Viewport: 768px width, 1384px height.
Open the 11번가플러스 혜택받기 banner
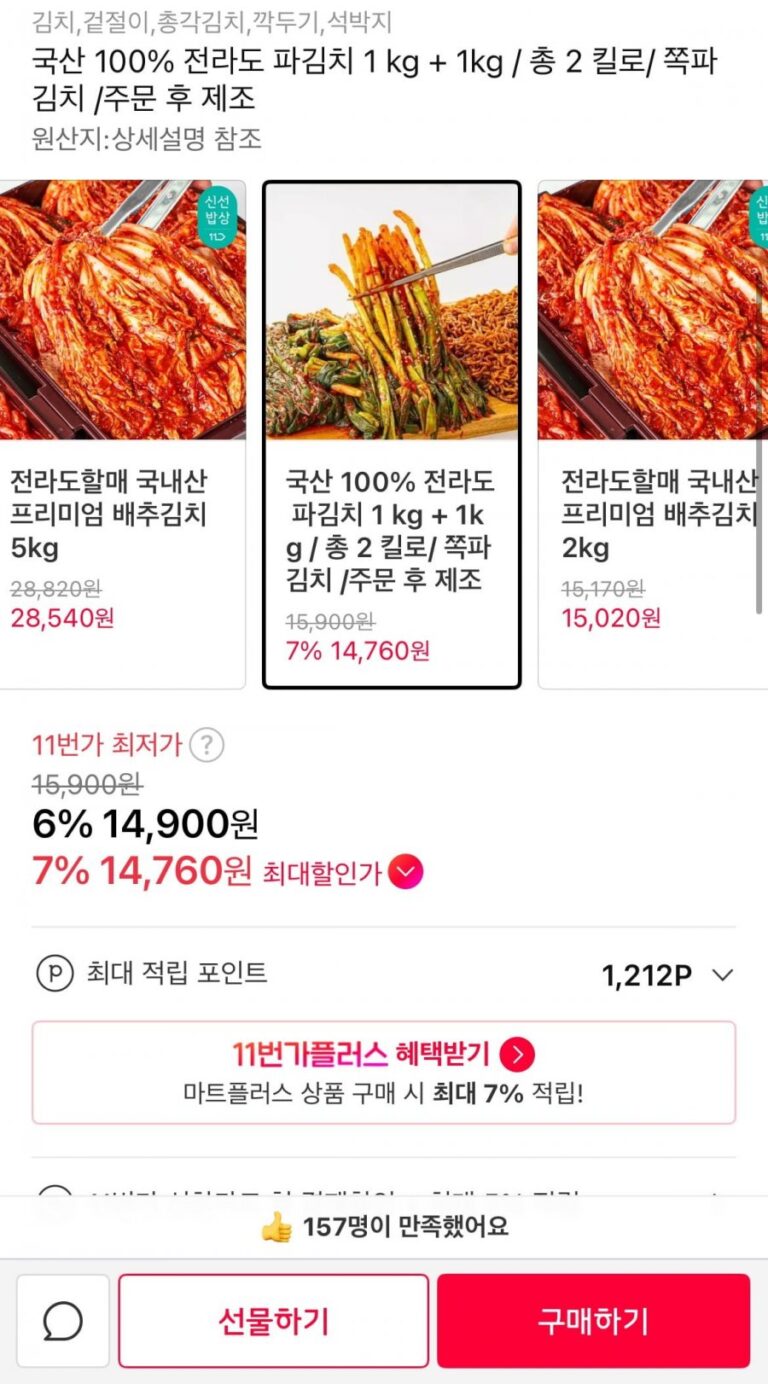[x=384, y=1072]
